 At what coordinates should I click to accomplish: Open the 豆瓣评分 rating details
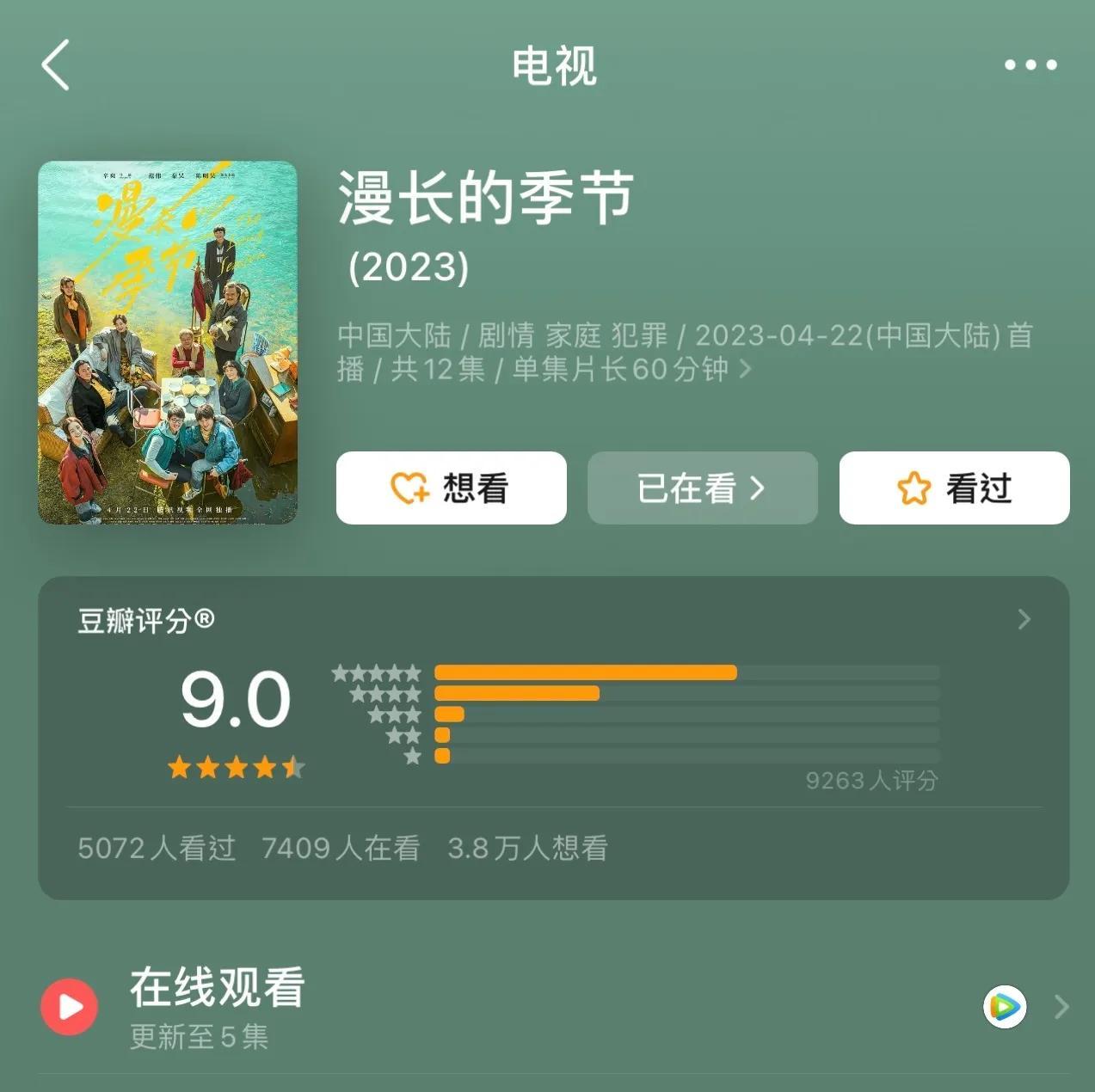click(x=1024, y=619)
